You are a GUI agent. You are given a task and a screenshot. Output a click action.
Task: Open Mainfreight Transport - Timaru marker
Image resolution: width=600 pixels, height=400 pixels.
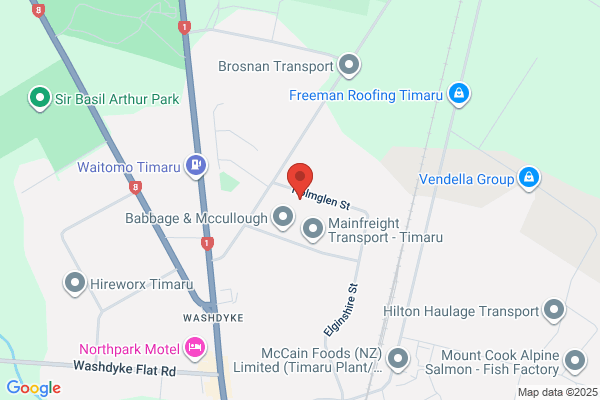tap(313, 230)
